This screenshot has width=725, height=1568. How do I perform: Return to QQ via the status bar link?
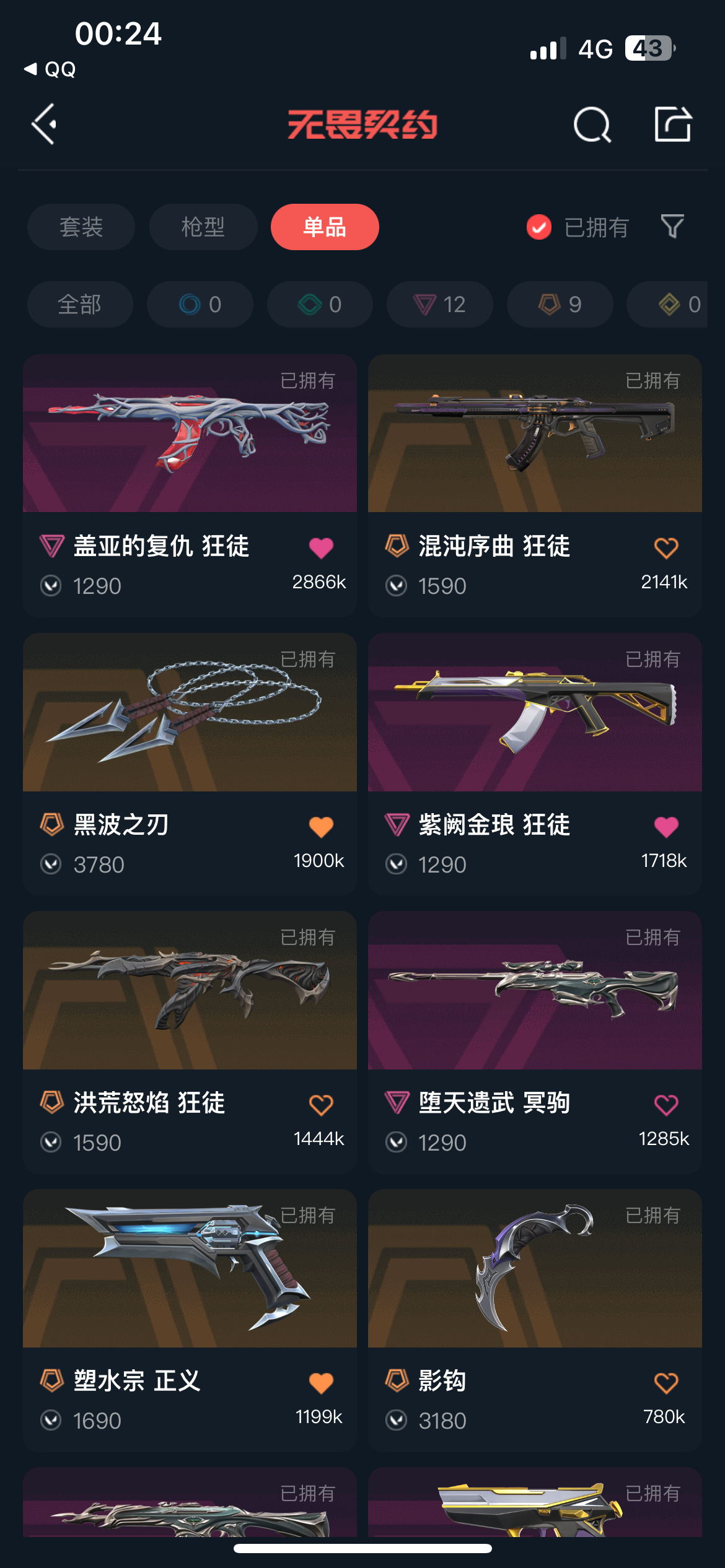pyautogui.click(x=50, y=69)
